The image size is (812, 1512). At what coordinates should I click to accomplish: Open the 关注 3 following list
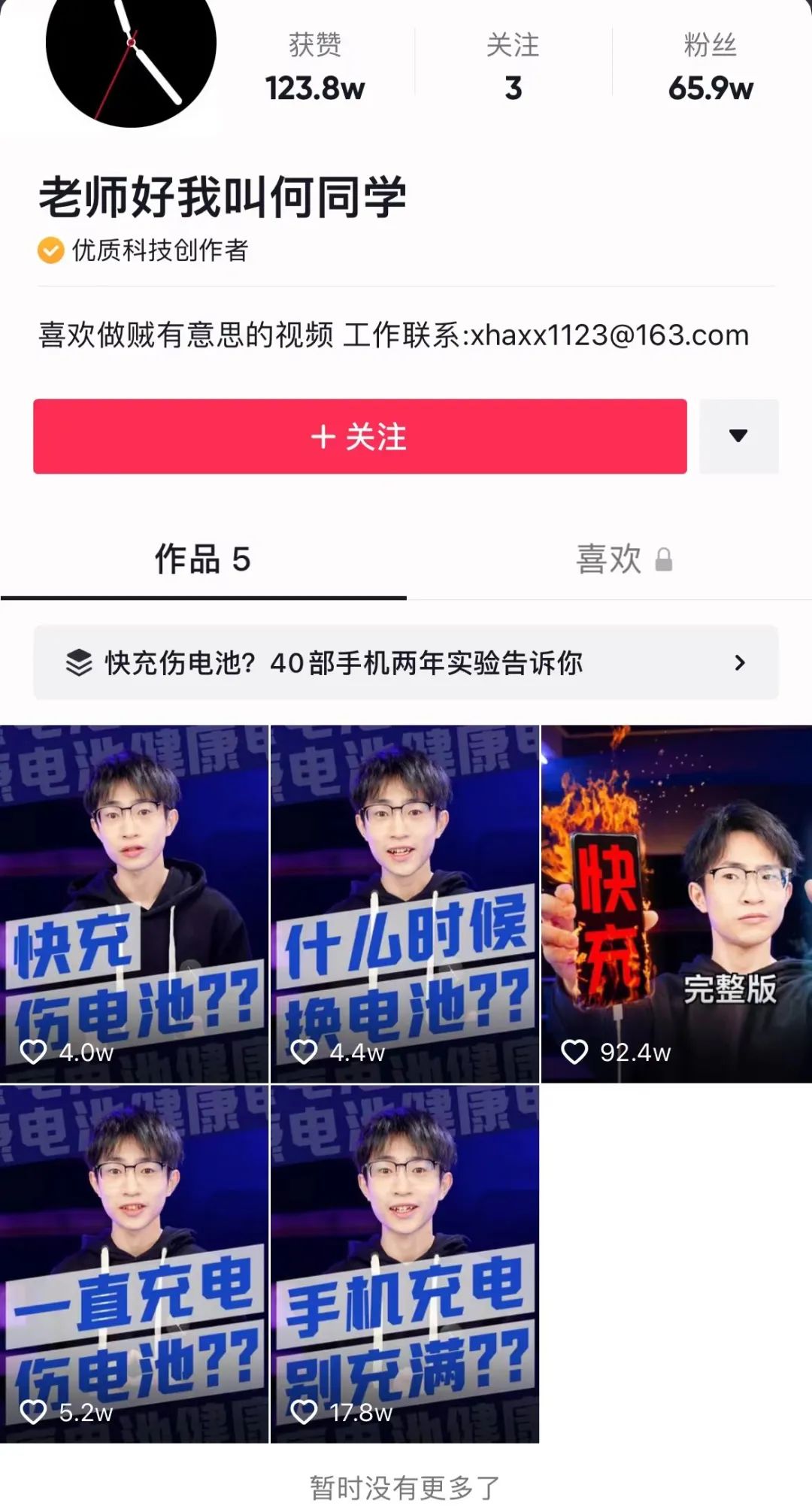513,68
